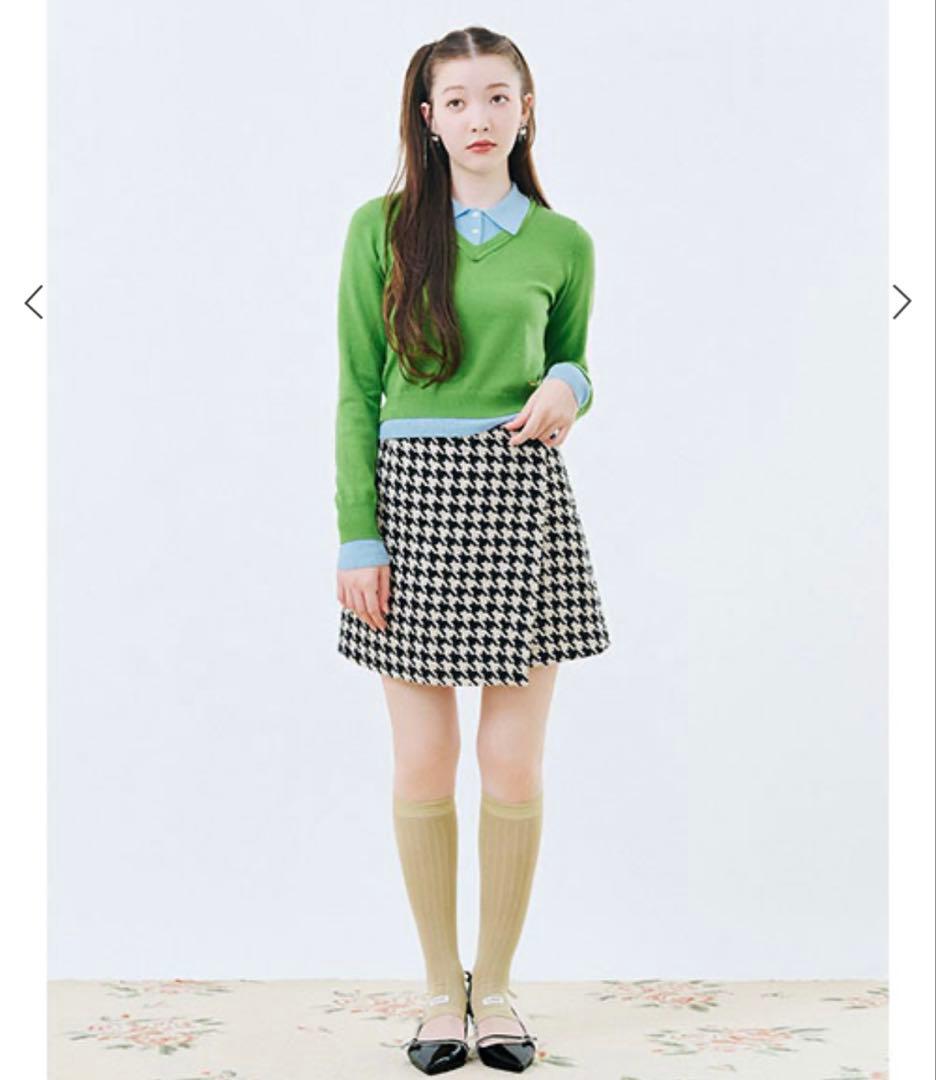Show the next product photo

(901, 301)
